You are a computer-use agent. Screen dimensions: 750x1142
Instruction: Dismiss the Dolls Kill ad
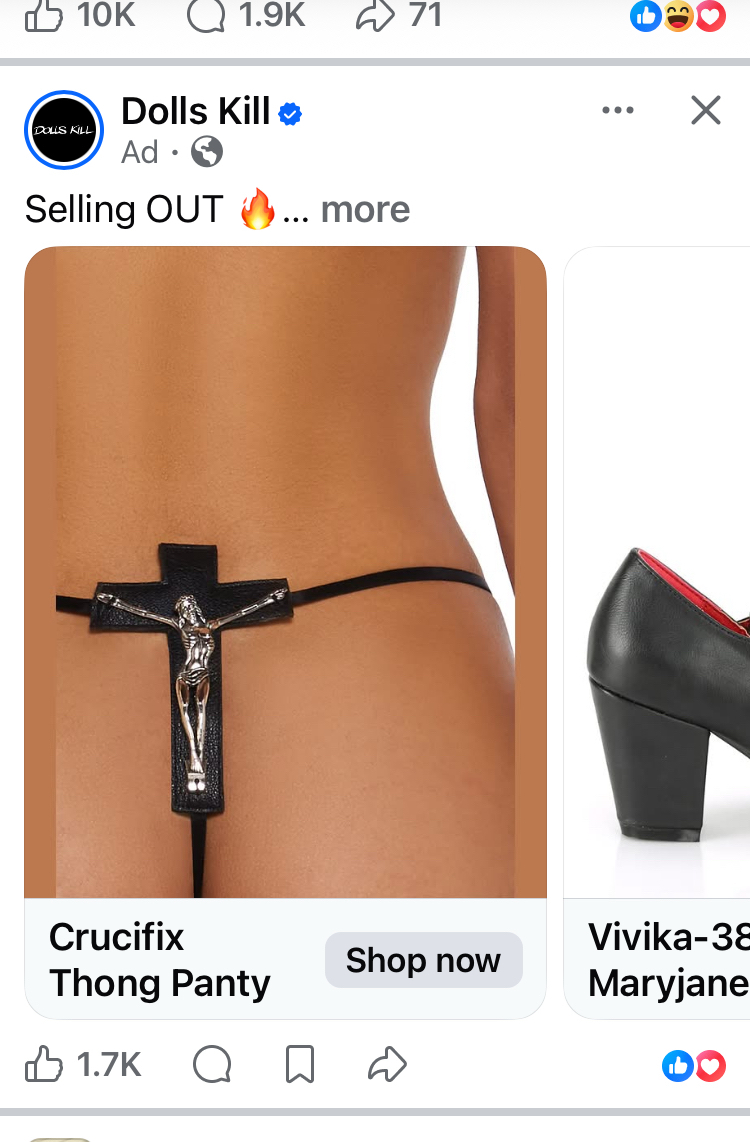(705, 110)
